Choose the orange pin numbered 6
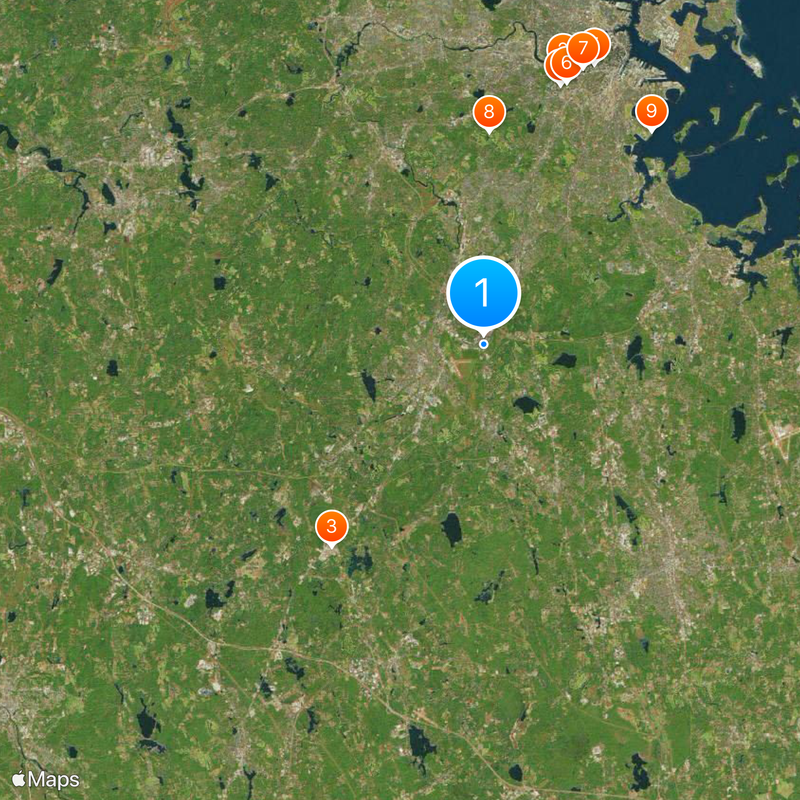The image size is (800, 800). [x=565, y=65]
